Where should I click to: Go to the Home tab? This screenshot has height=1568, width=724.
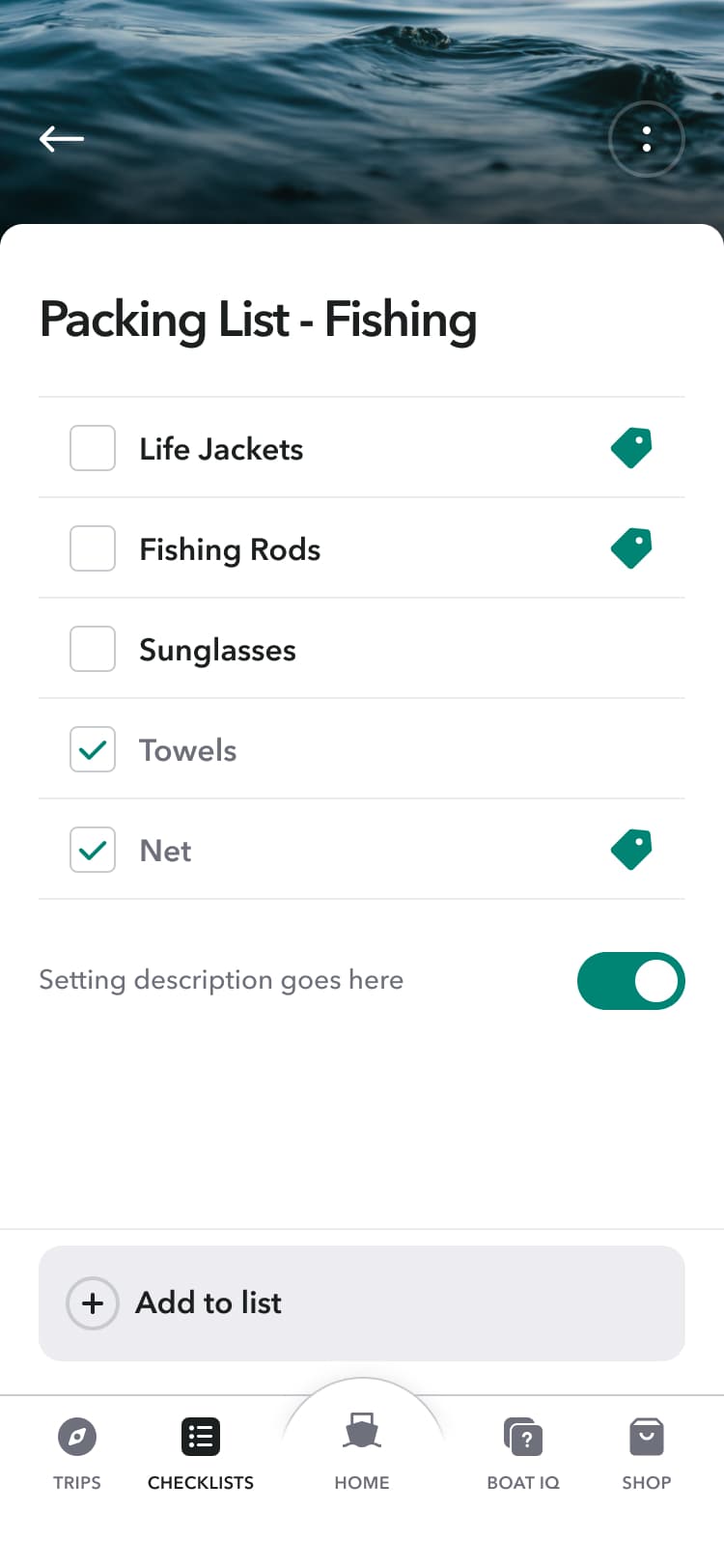coord(362,1448)
